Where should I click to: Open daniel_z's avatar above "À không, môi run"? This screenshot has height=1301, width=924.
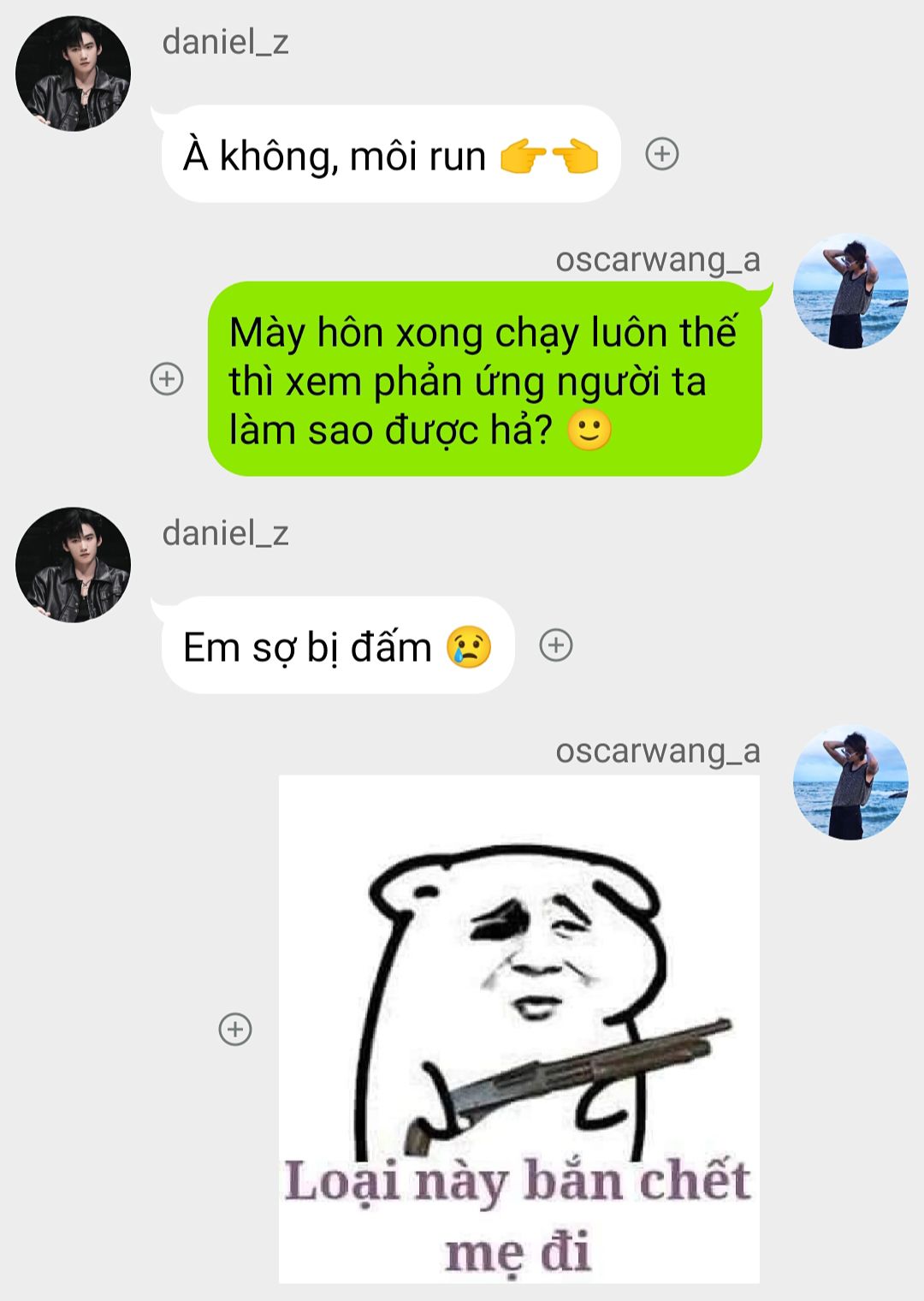tap(74, 74)
